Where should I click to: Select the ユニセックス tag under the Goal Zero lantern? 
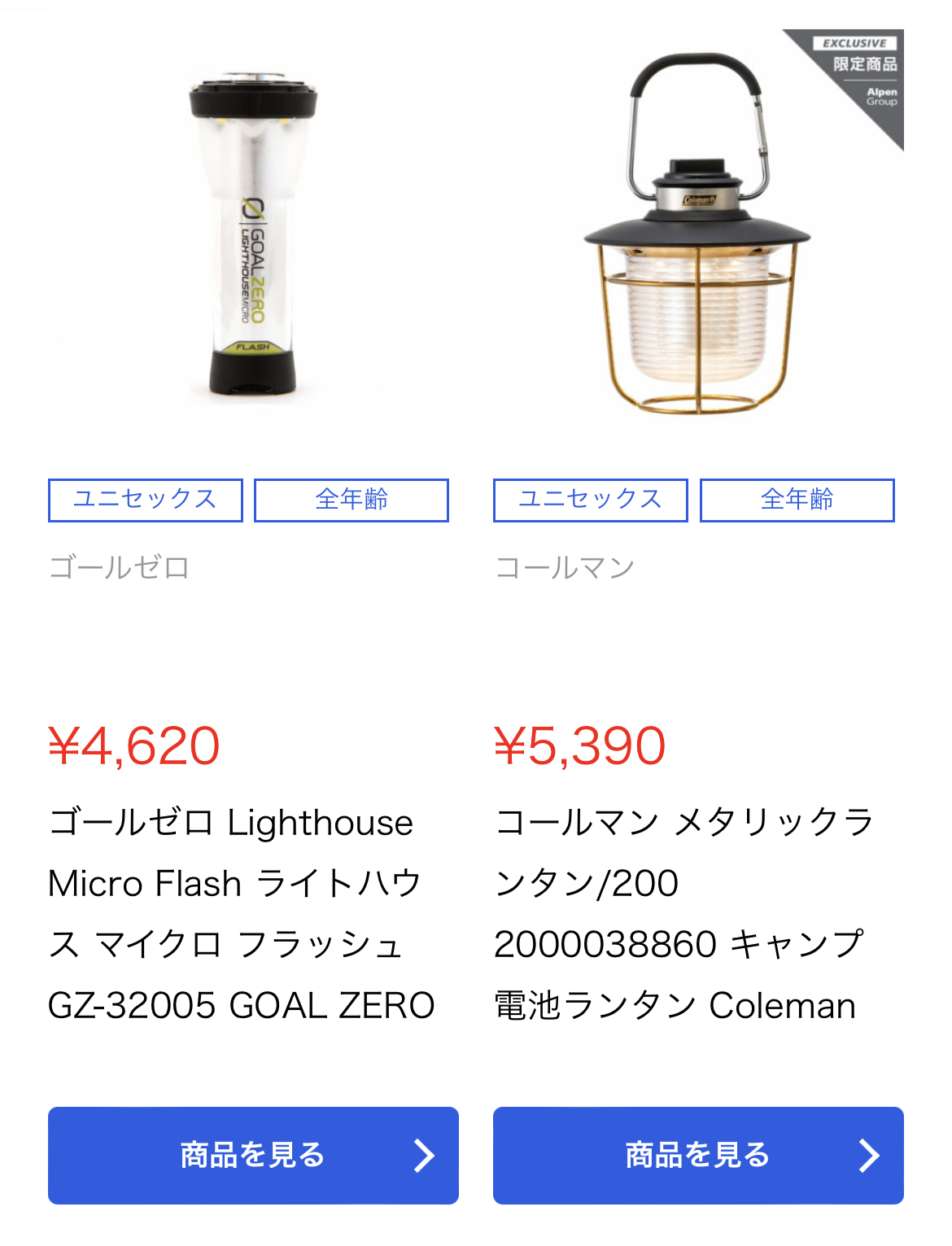[146, 500]
